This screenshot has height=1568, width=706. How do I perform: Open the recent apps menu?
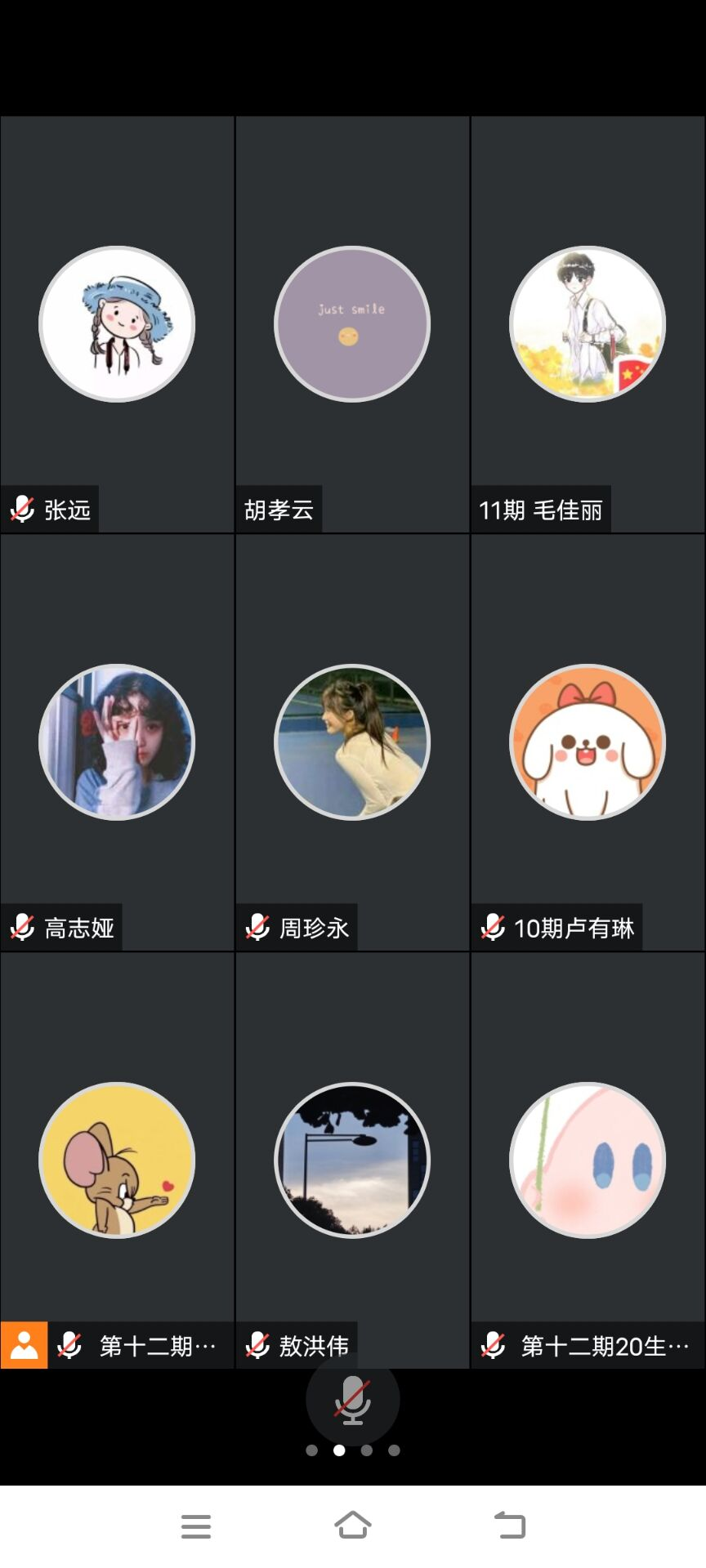click(196, 1526)
